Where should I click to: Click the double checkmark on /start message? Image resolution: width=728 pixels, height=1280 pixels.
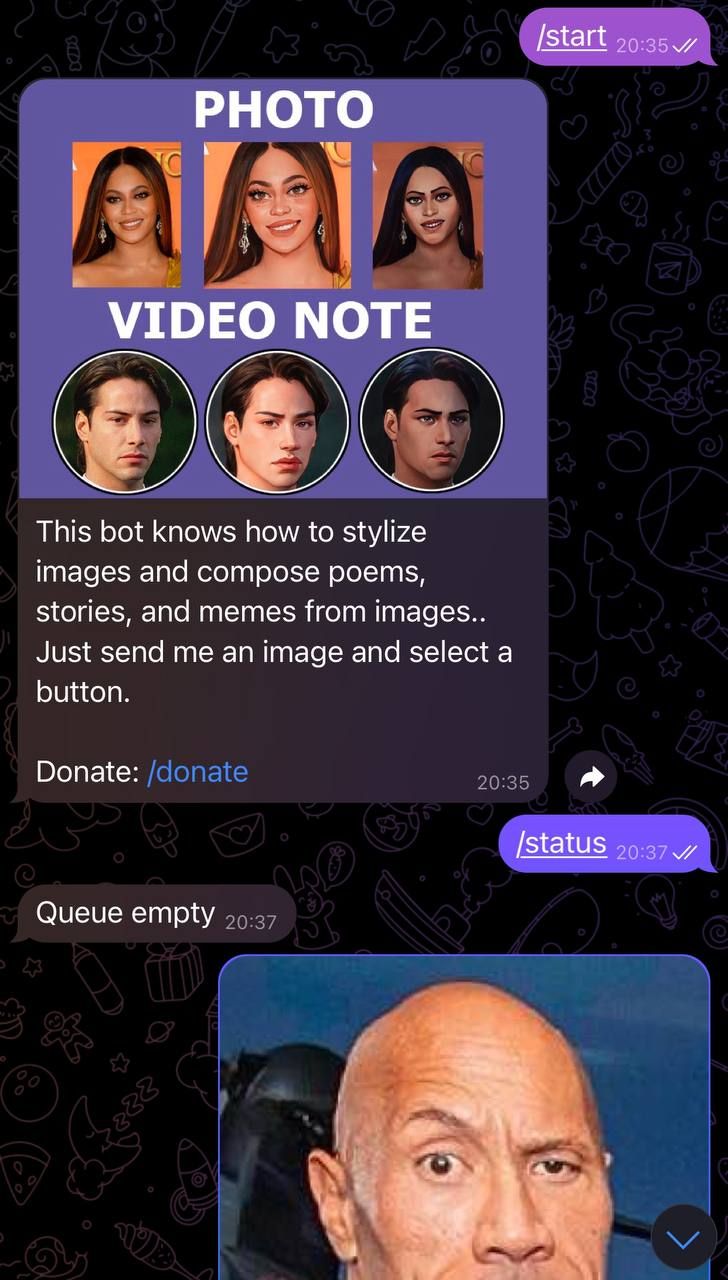[684, 43]
